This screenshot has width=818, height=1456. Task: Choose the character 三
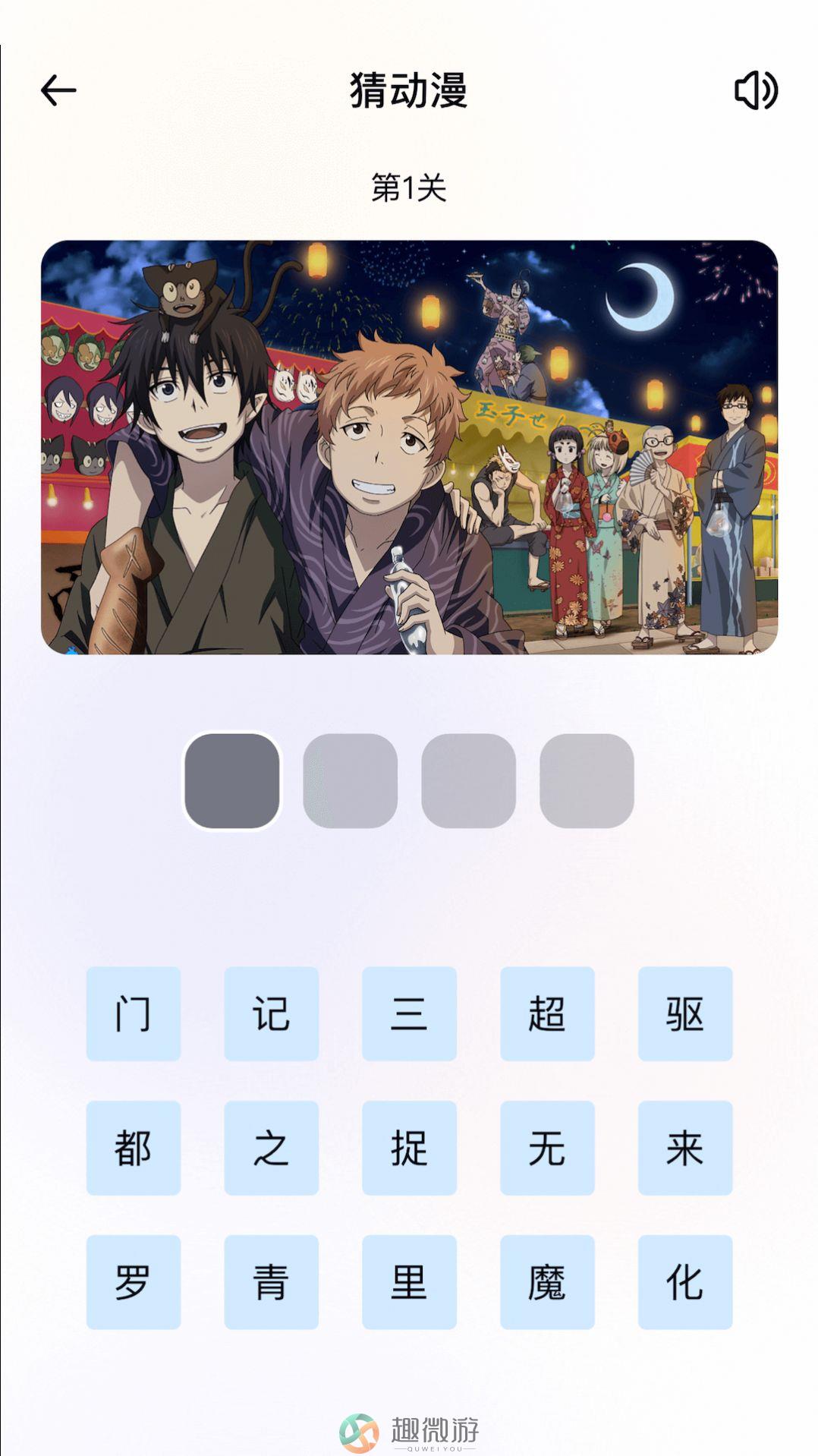[409, 1013]
